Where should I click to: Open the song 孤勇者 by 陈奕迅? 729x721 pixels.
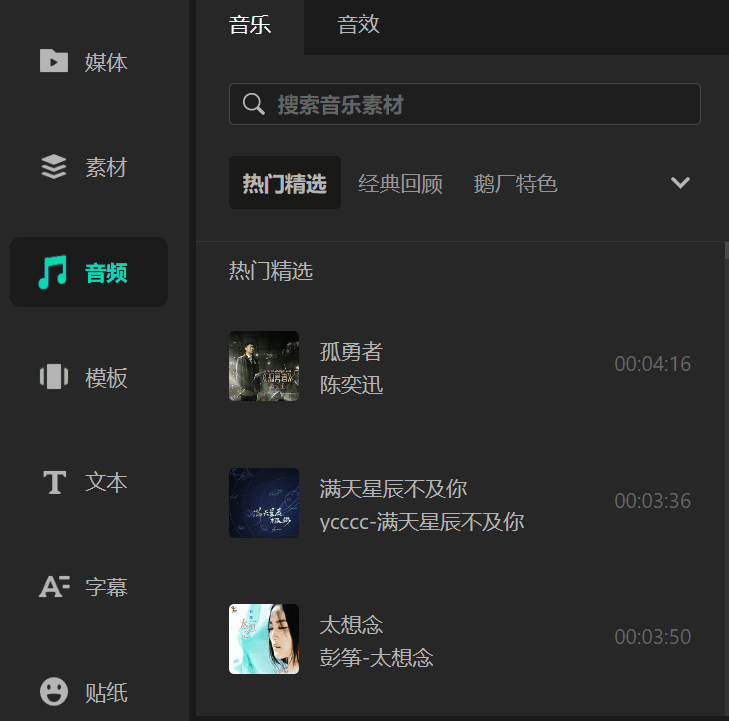(460, 367)
